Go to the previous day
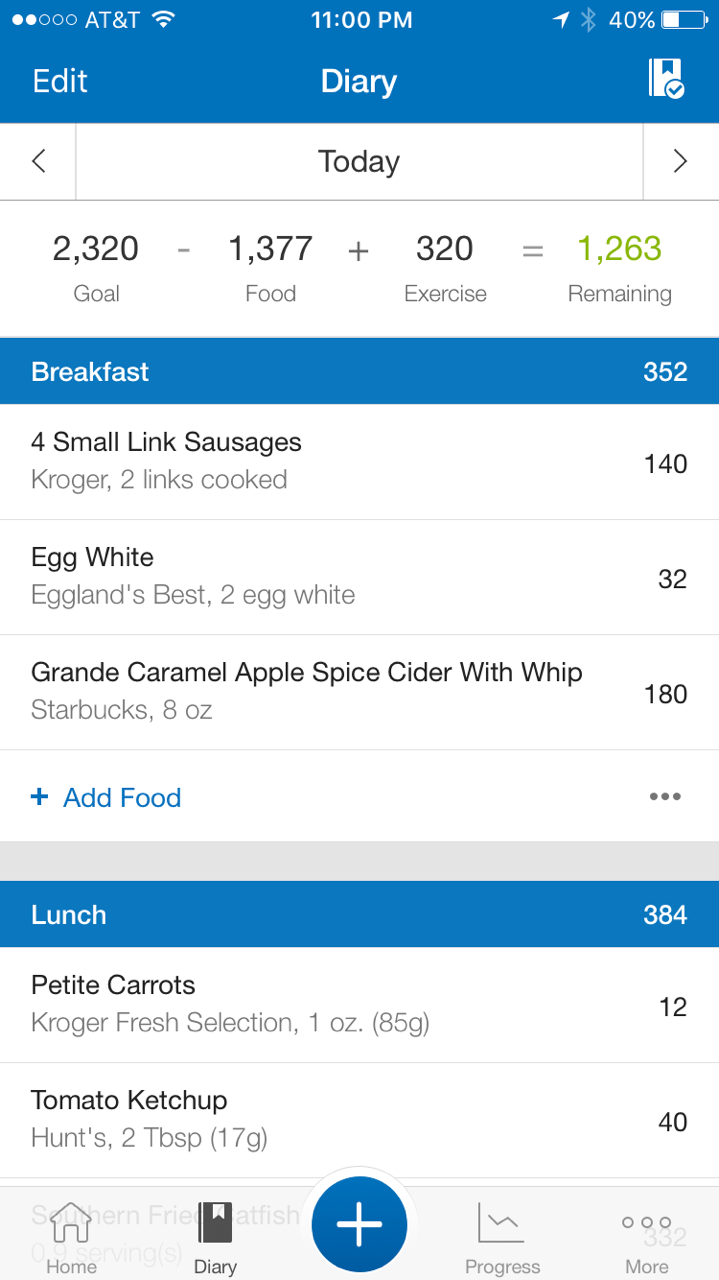This screenshot has height=1280, width=719. pyautogui.click(x=38, y=161)
